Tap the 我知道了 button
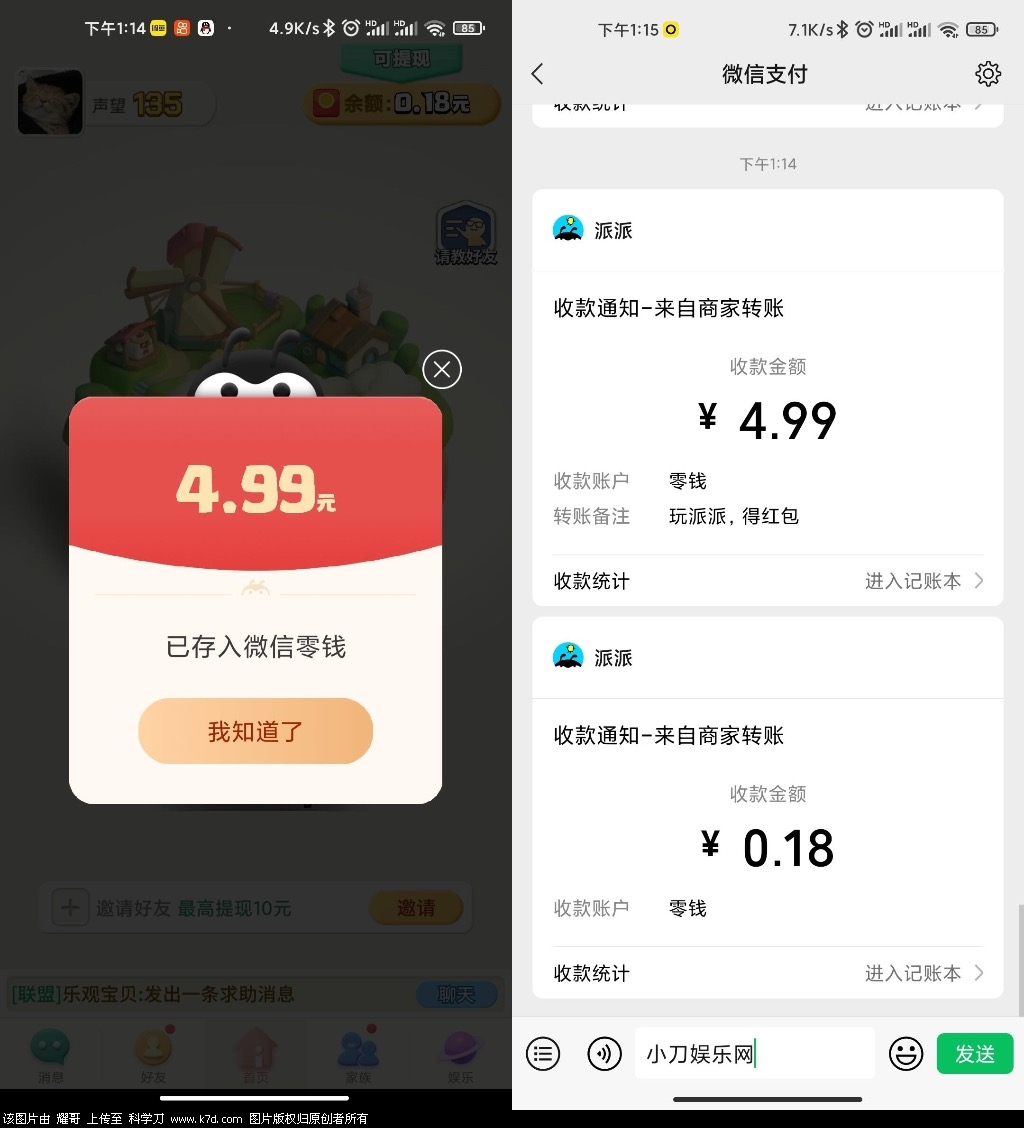Image resolution: width=1024 pixels, height=1128 pixels. pyautogui.click(x=255, y=731)
